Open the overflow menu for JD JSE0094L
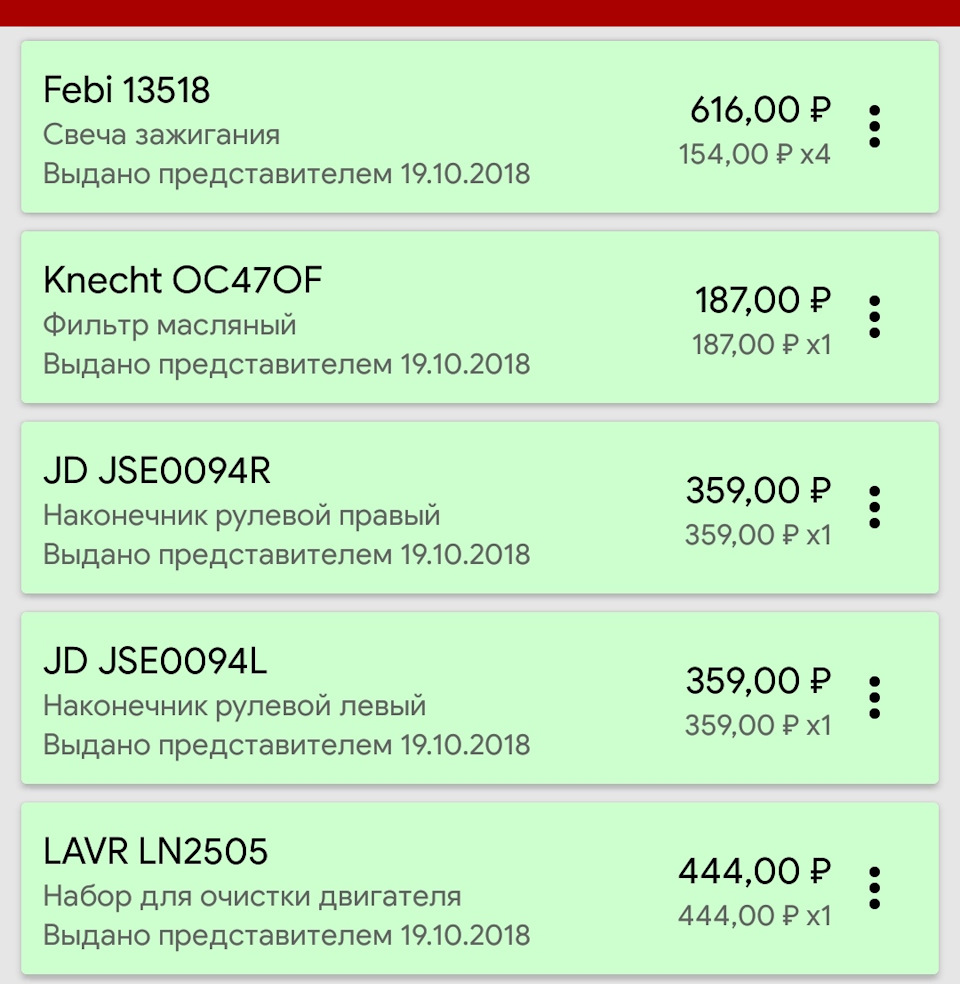Viewport: 960px width, 984px height. 874,697
